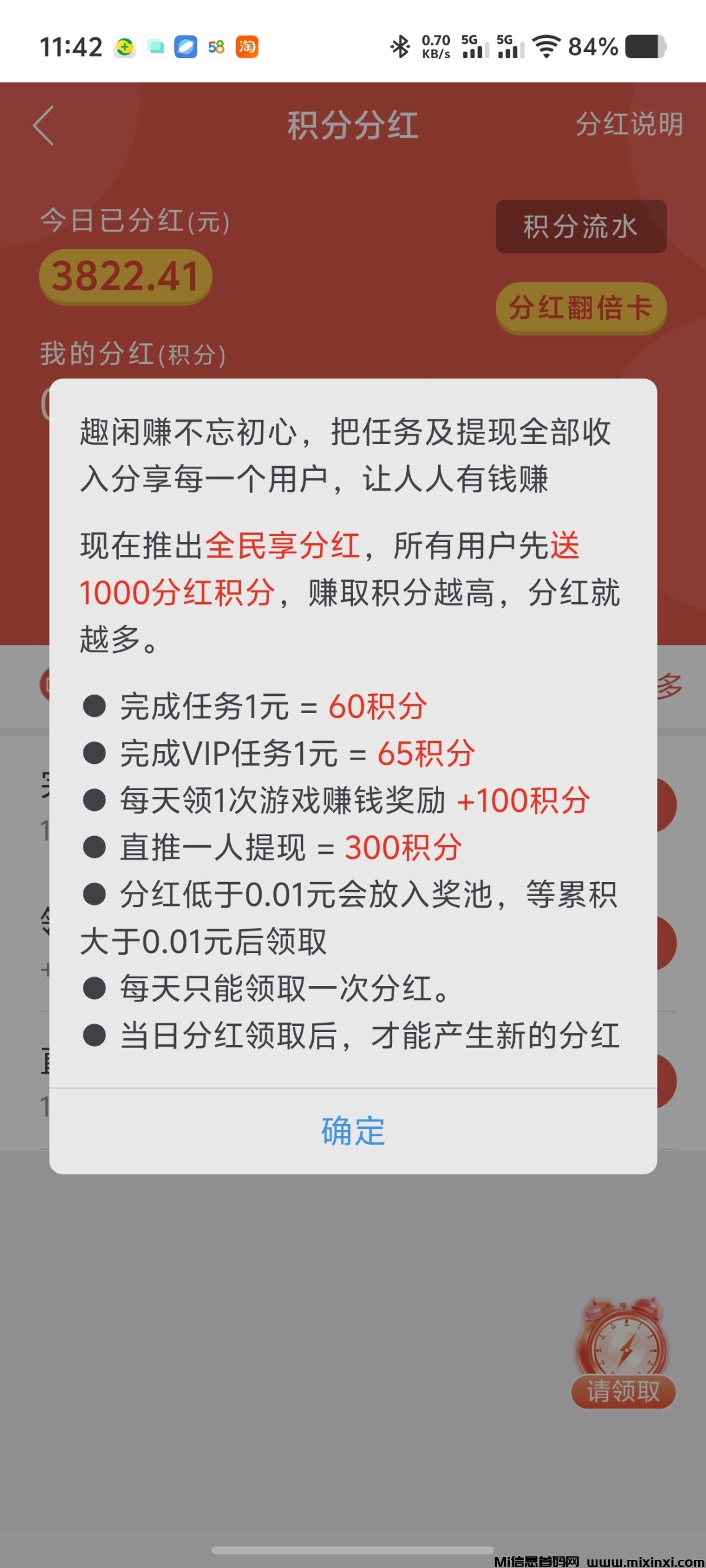Tap the WeChat Mini Program icon in status bar
Screen dimensions: 706x1568
(125, 47)
